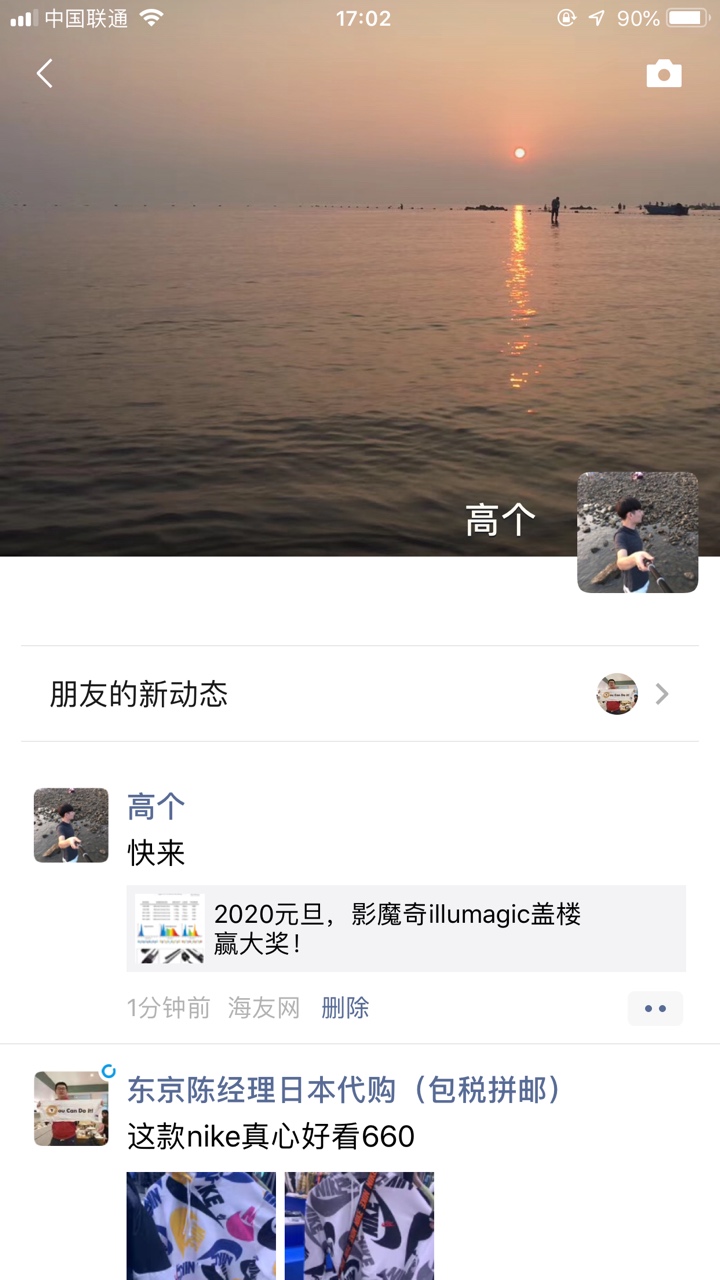This screenshot has height=1280, width=720.
Task: Tap the 海友网 source link
Action: (x=264, y=1008)
